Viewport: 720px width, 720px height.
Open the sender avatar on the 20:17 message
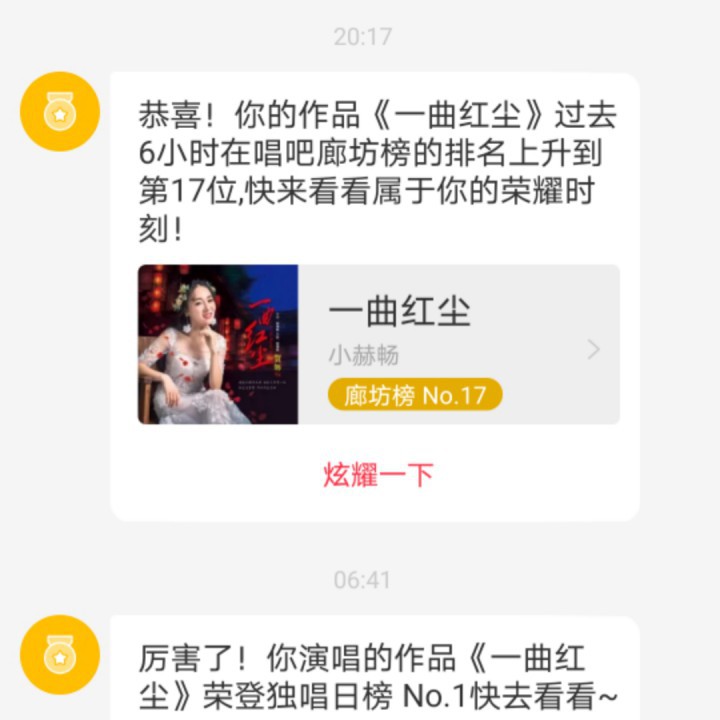(60, 112)
